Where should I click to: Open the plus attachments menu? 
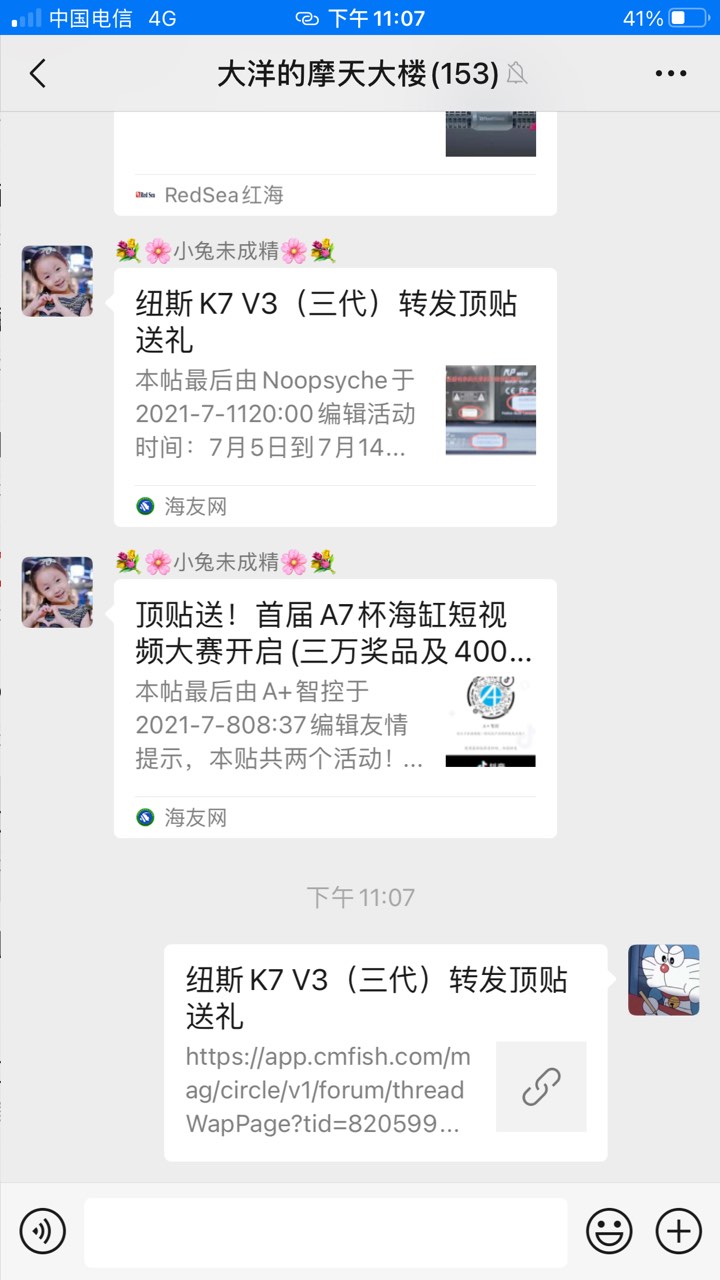tap(678, 1230)
